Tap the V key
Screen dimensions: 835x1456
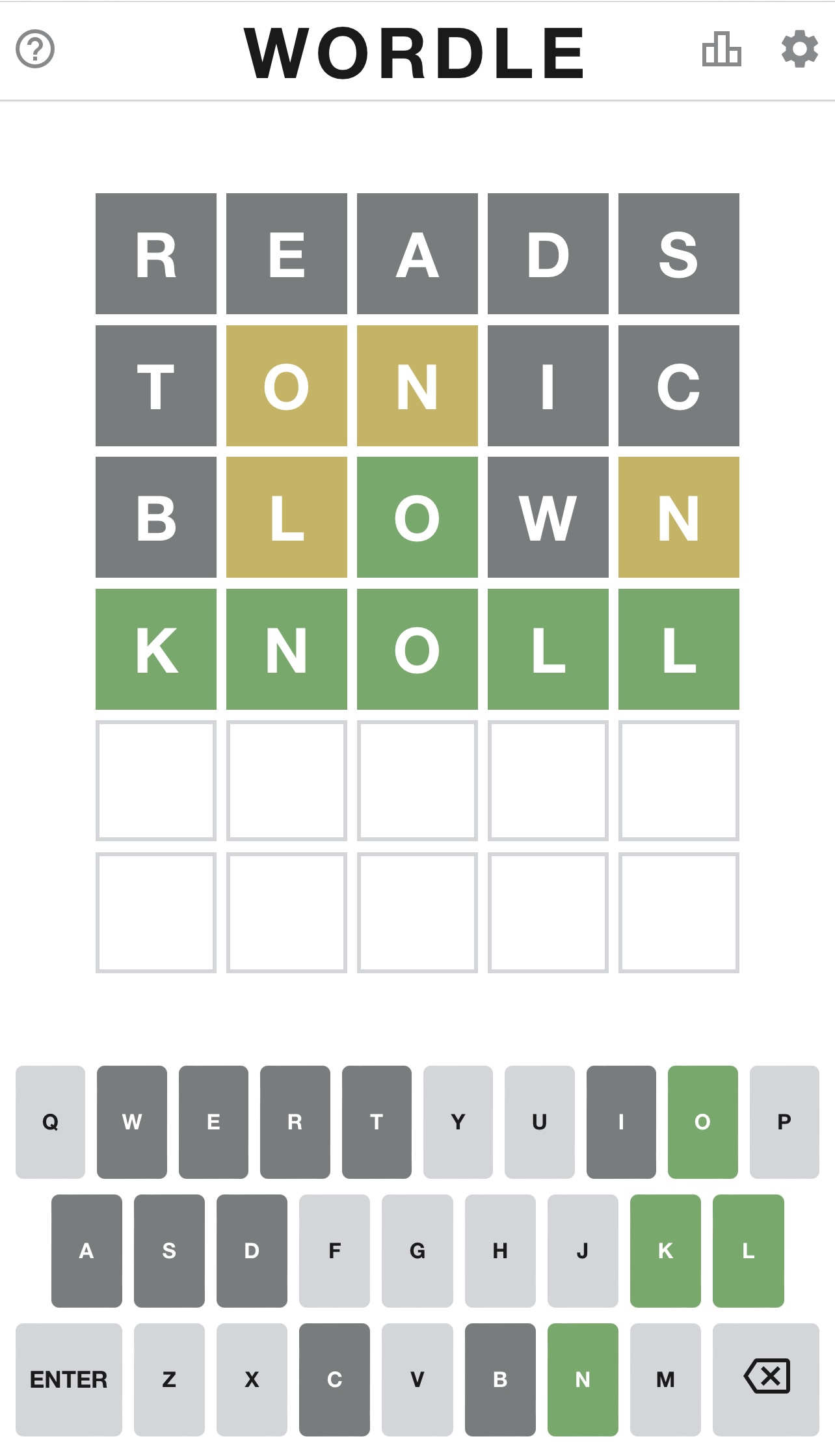[x=417, y=1379]
